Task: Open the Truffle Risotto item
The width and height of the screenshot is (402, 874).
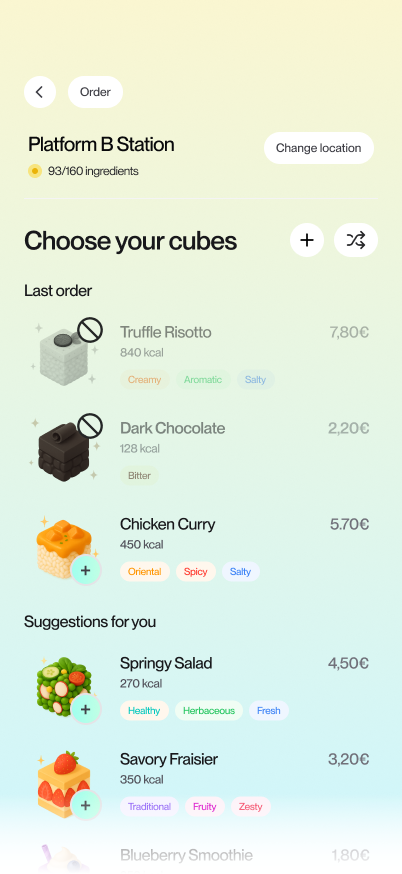Action: tap(201, 355)
